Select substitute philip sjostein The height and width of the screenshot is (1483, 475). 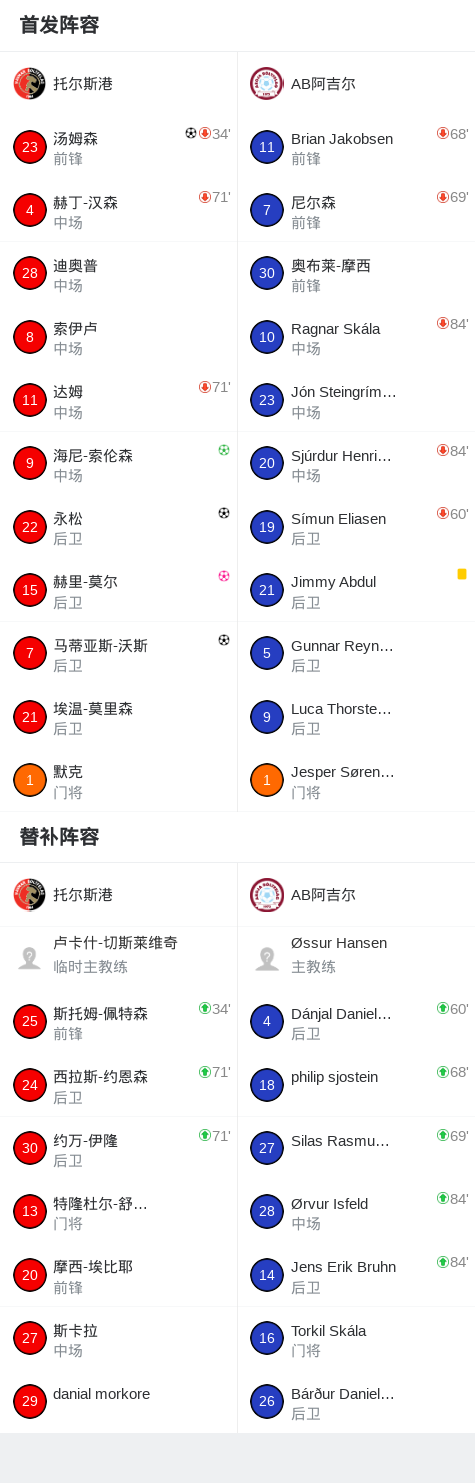(x=356, y=1085)
